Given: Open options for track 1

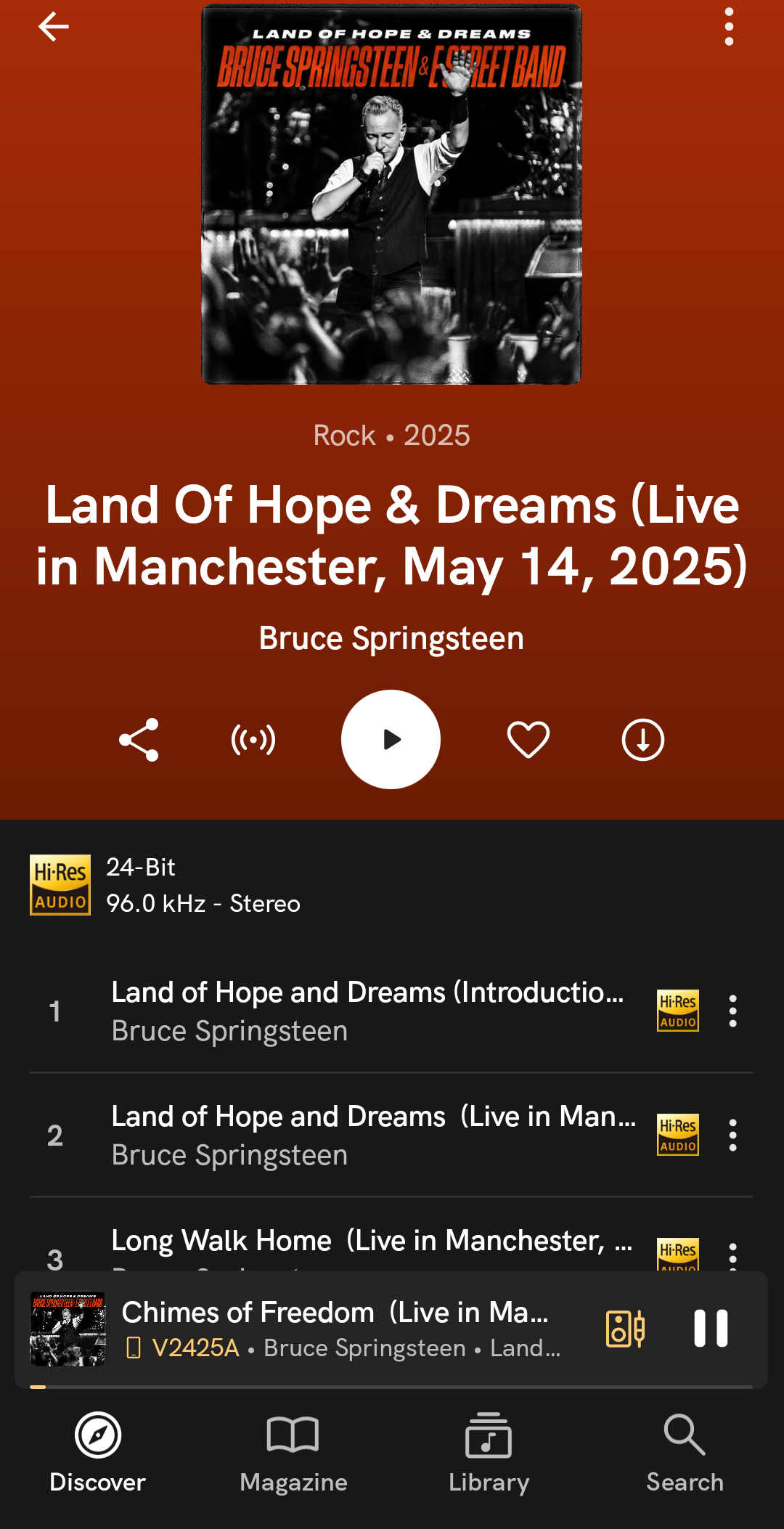Looking at the screenshot, I should click(x=732, y=1011).
